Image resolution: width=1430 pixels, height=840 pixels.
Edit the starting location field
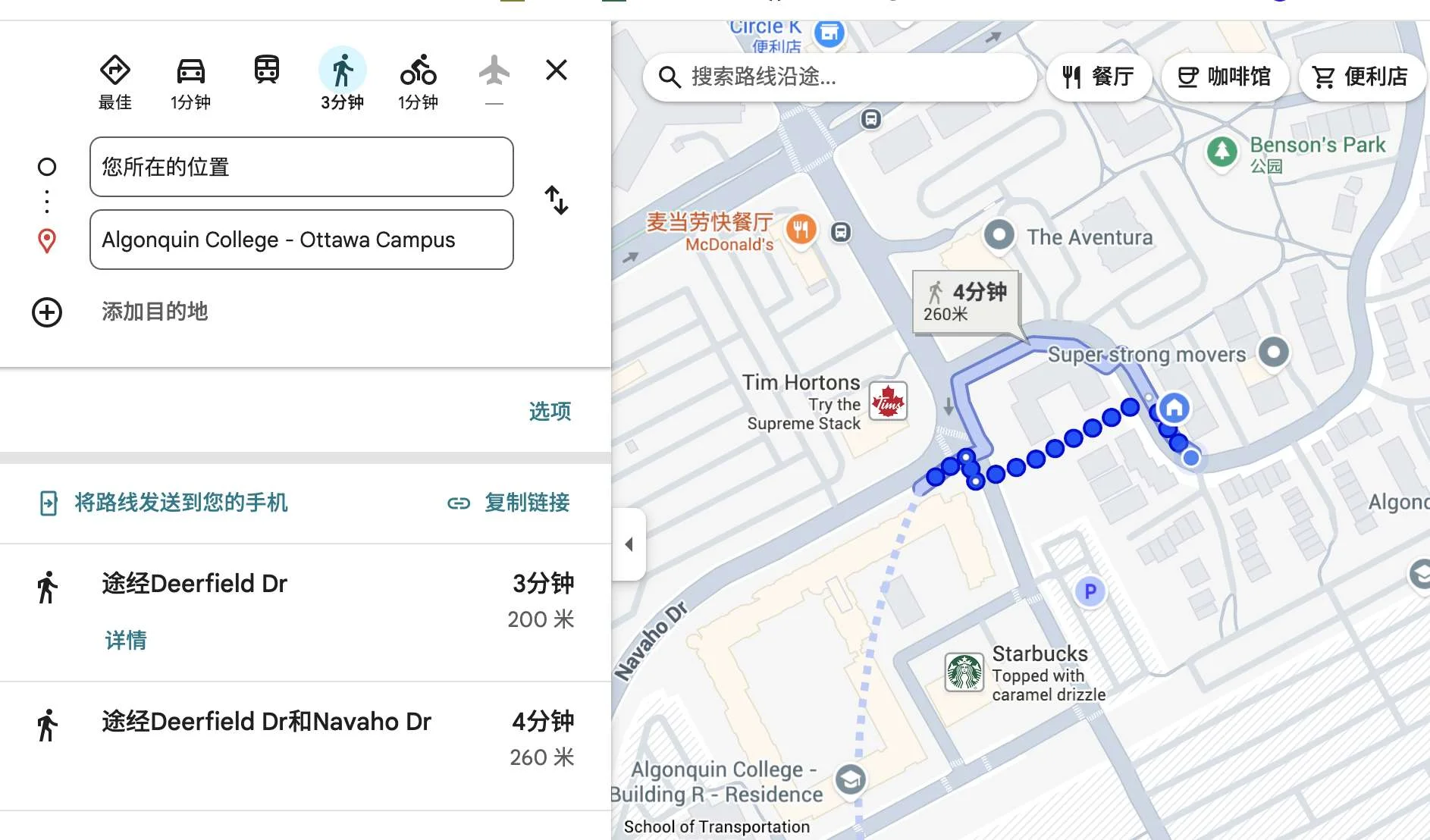[x=301, y=167]
